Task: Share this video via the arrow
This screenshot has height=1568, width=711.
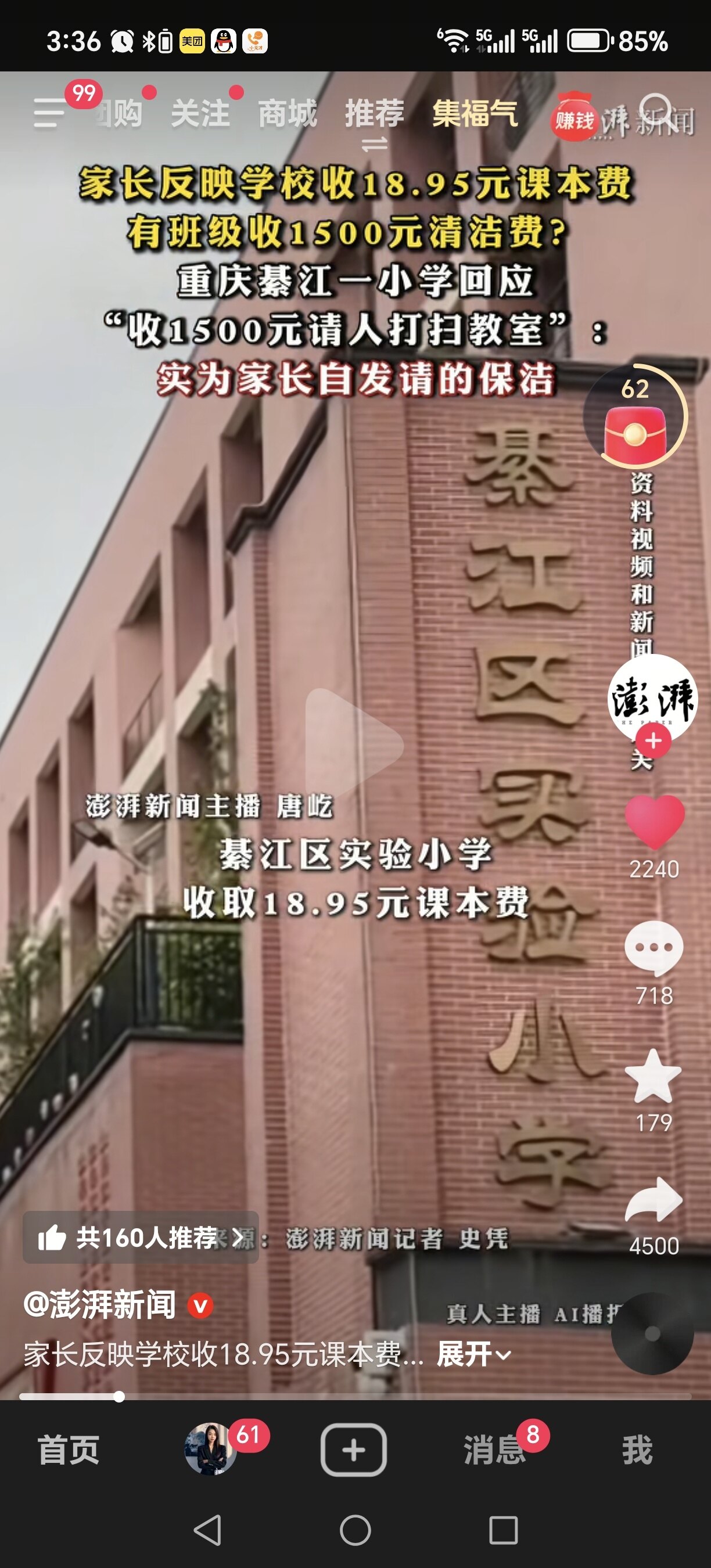Action: (653, 1200)
